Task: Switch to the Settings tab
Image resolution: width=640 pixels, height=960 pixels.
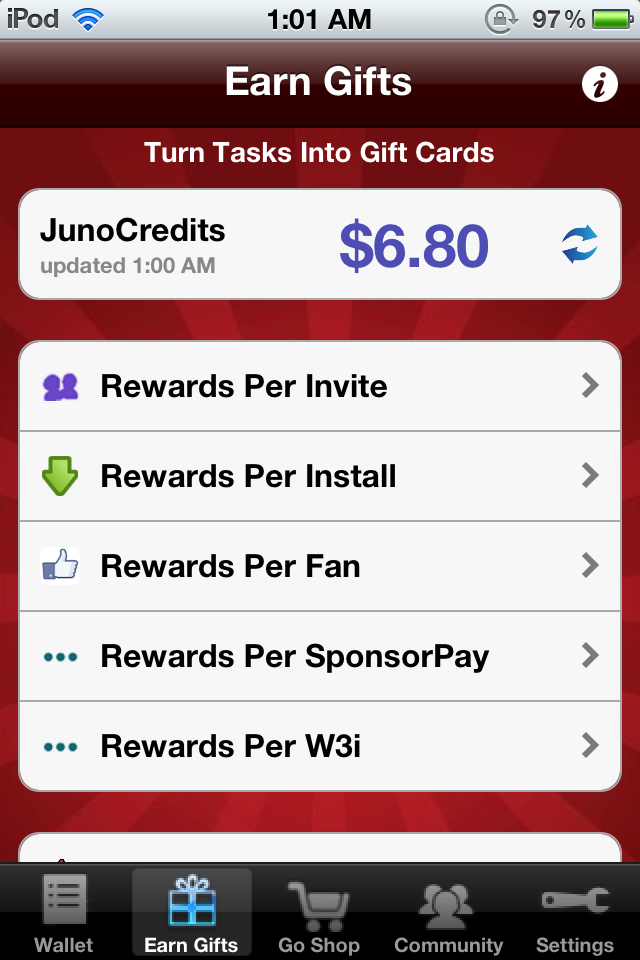Action: 575,912
